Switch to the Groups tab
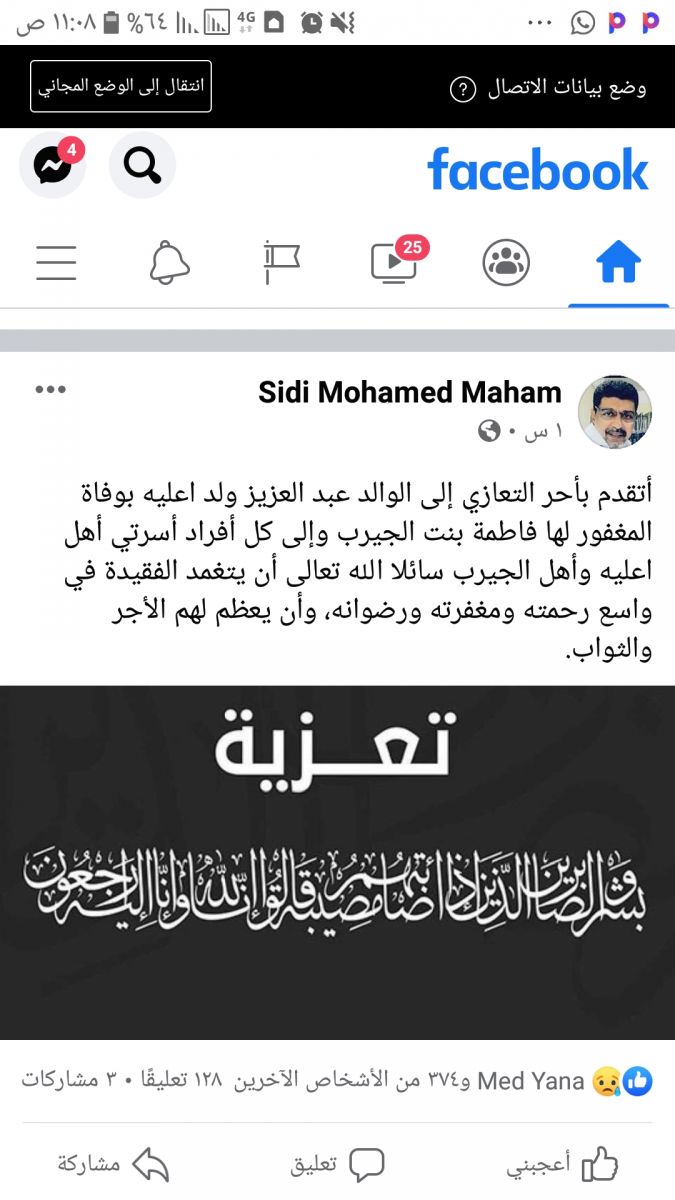The width and height of the screenshot is (675, 1200). coord(506,263)
